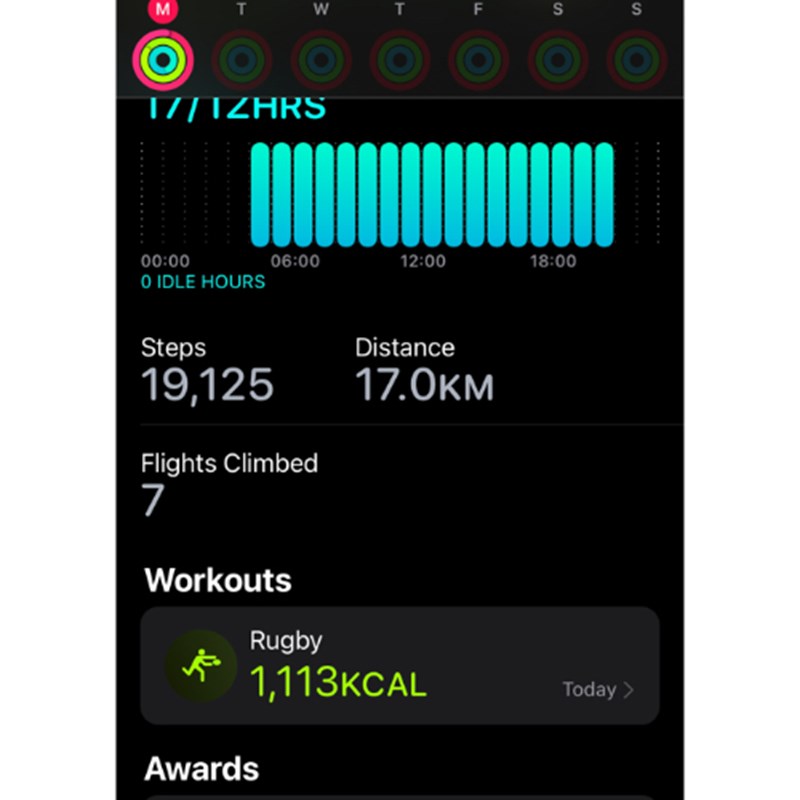The height and width of the screenshot is (800, 800).
Task: Choose Sunday's activity rings
Action: coord(636,59)
